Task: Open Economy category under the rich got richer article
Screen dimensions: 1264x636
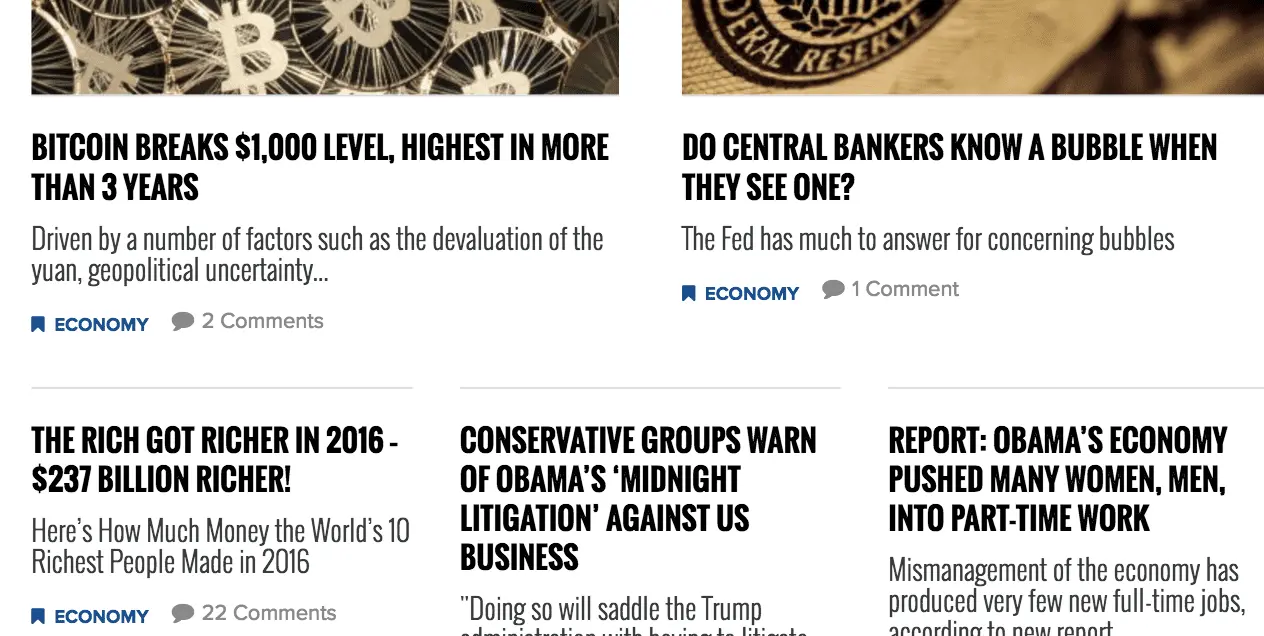Action: click(x=100, y=616)
